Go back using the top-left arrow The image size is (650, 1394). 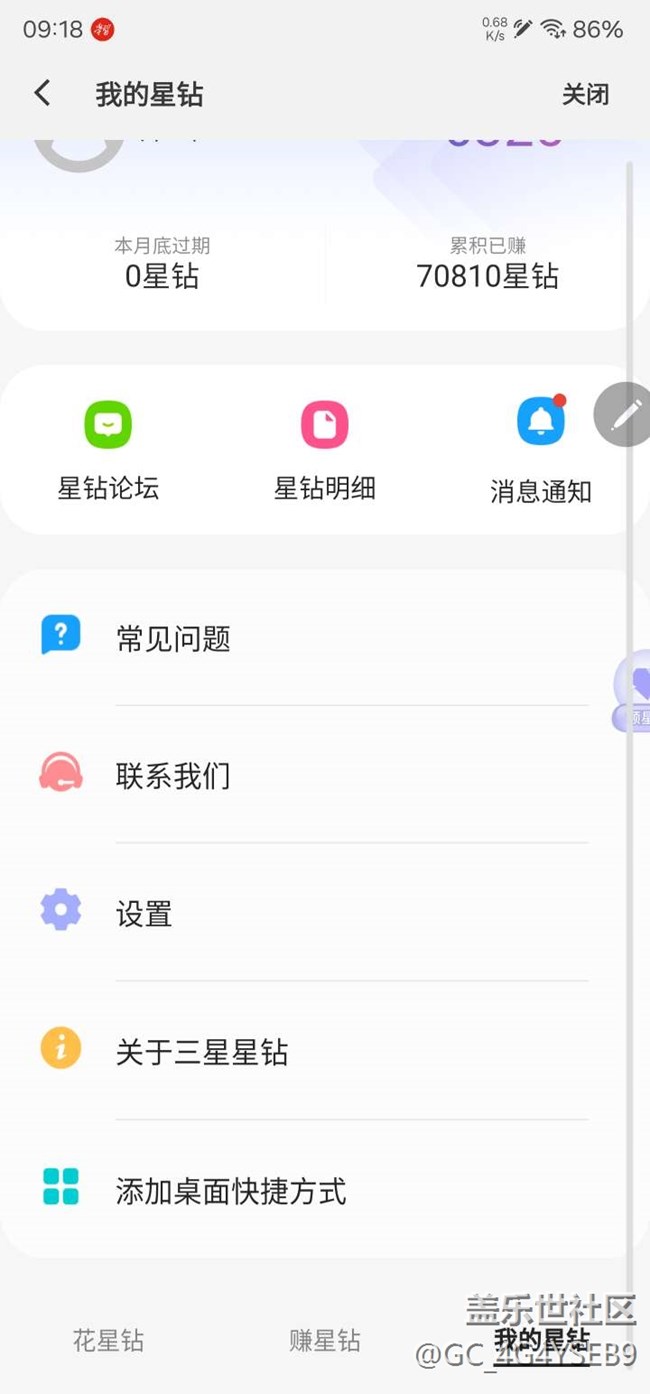pos(42,94)
